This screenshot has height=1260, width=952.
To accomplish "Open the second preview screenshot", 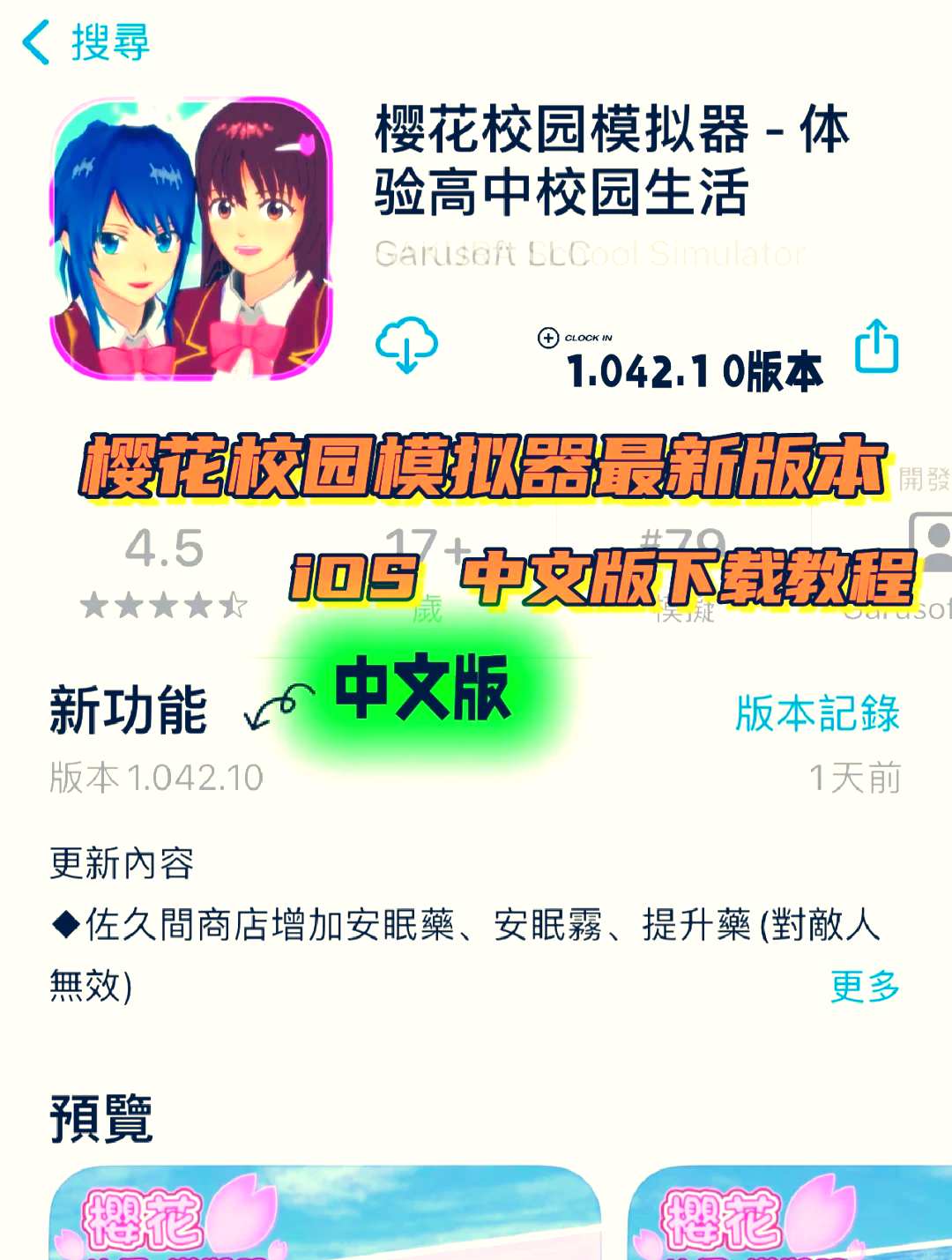I will tap(793, 1226).
